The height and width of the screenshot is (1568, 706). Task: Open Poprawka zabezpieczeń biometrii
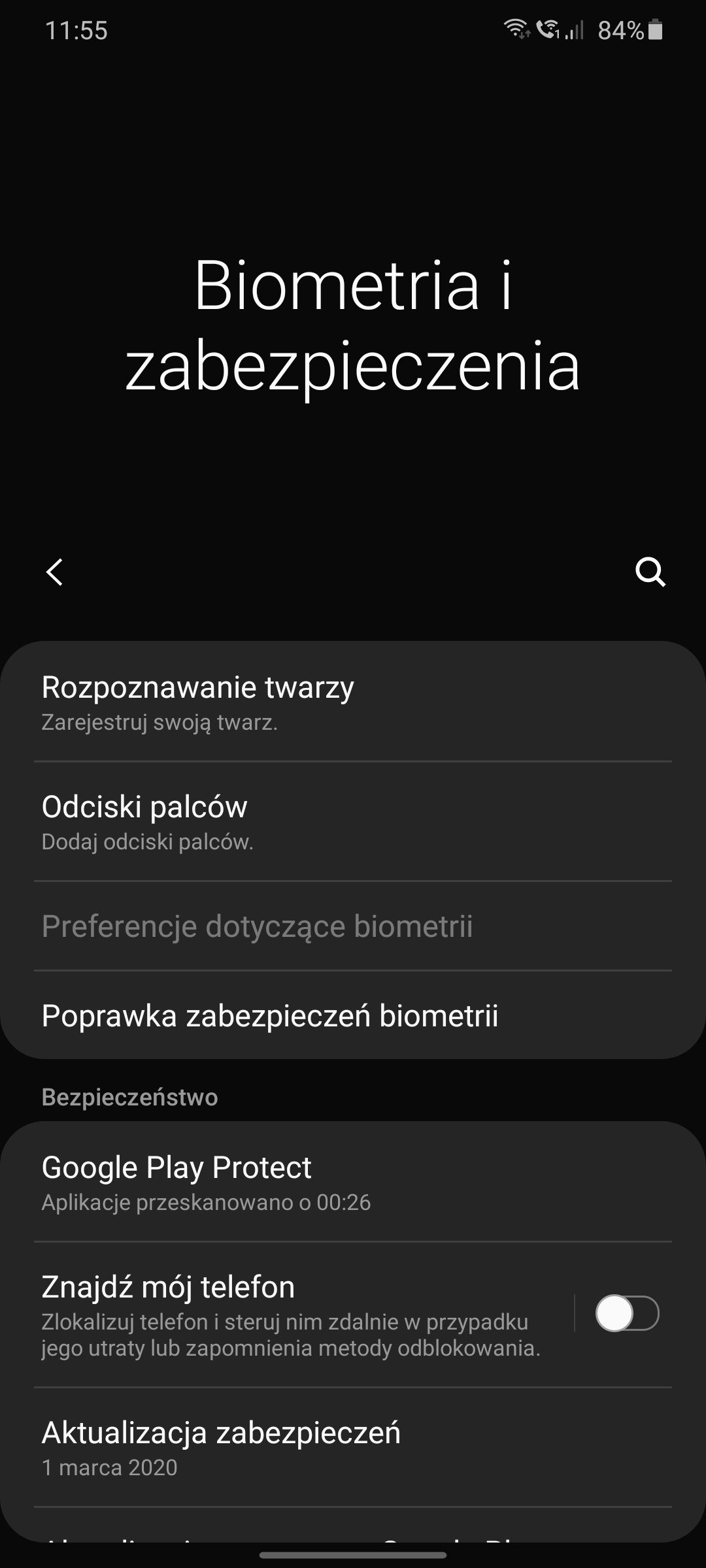[x=353, y=1015]
